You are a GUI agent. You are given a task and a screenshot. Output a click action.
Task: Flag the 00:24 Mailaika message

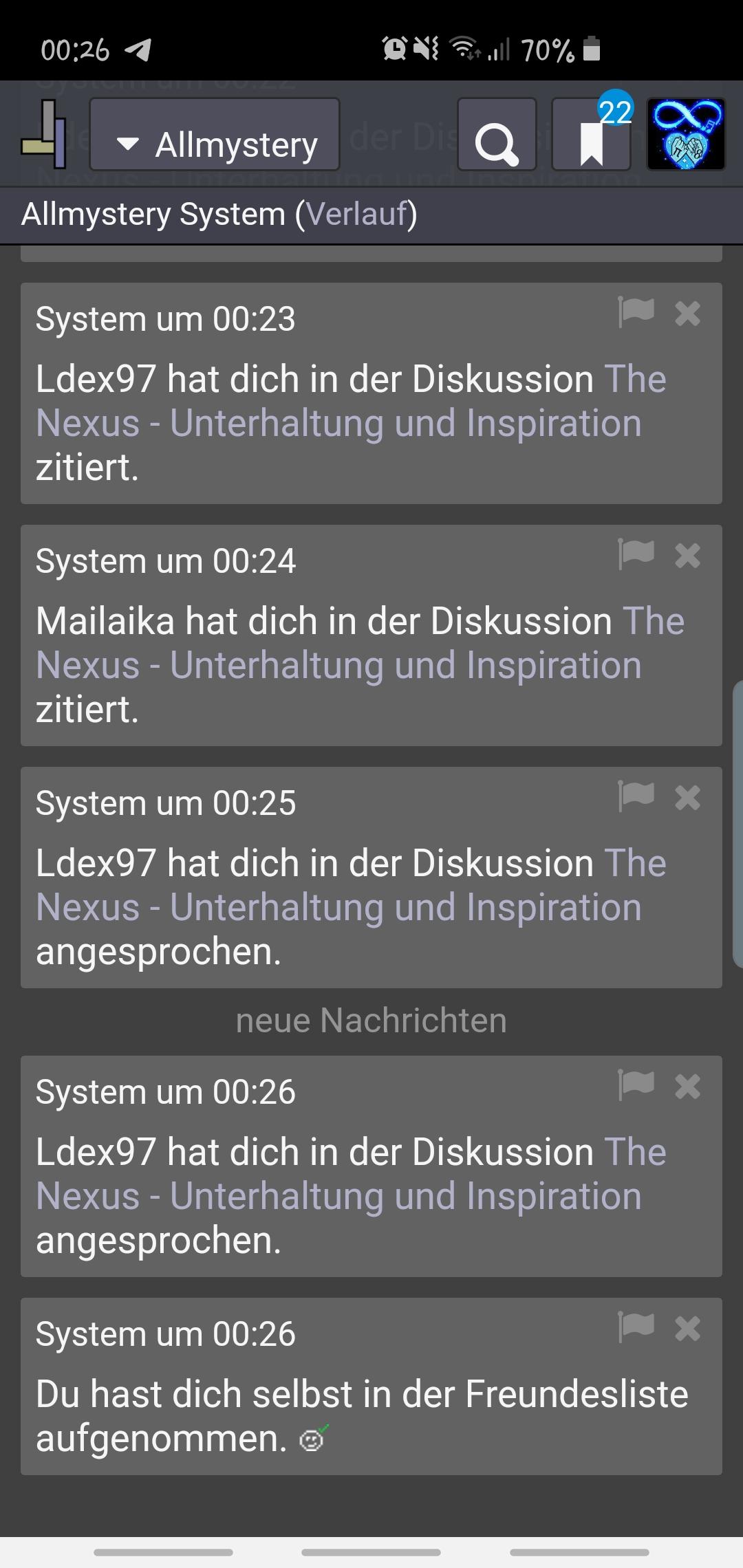(636, 555)
